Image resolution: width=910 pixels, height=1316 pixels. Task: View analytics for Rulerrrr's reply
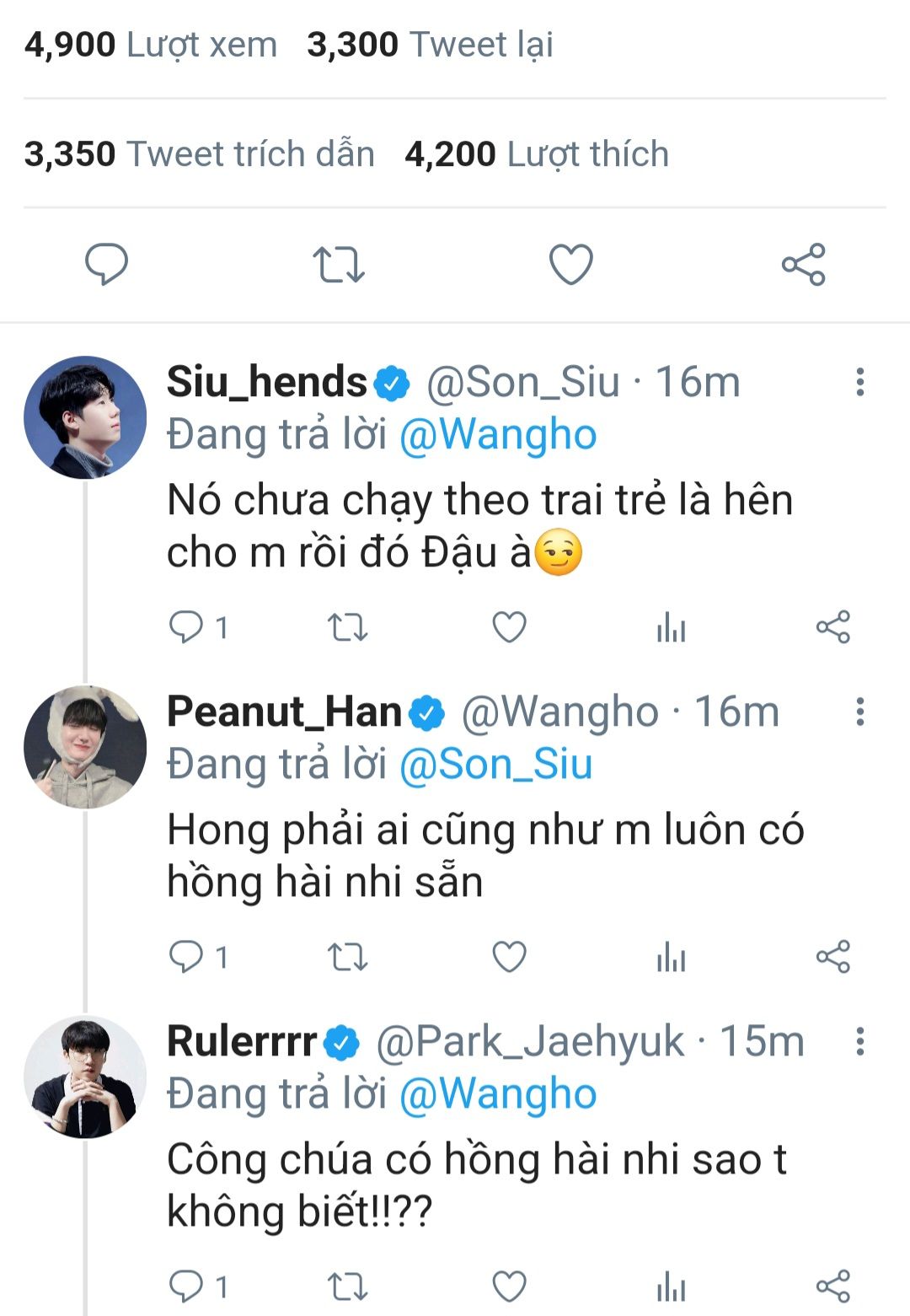(671, 1286)
